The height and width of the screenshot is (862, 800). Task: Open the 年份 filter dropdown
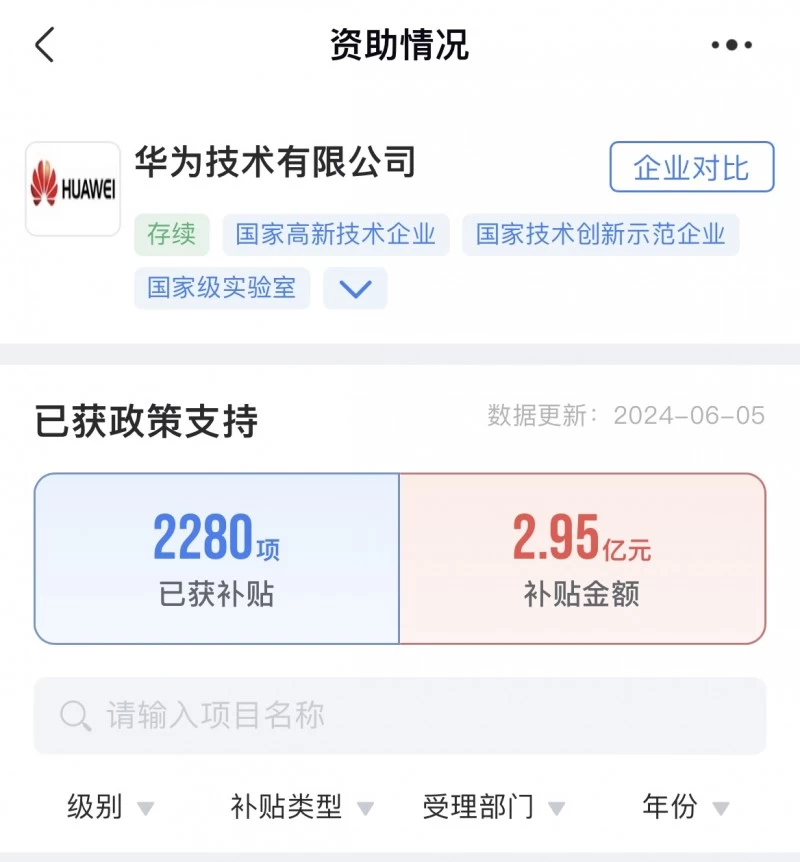tap(686, 807)
